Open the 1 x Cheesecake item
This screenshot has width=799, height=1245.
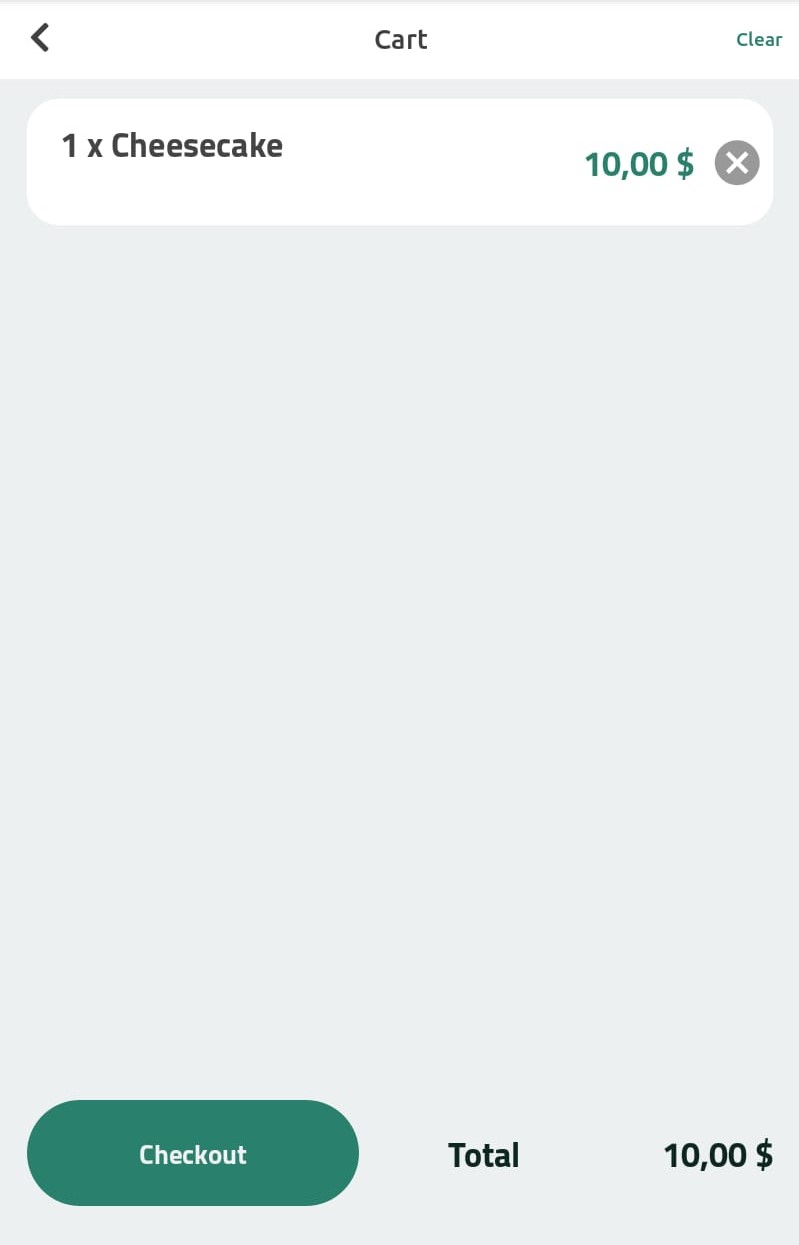(x=400, y=162)
